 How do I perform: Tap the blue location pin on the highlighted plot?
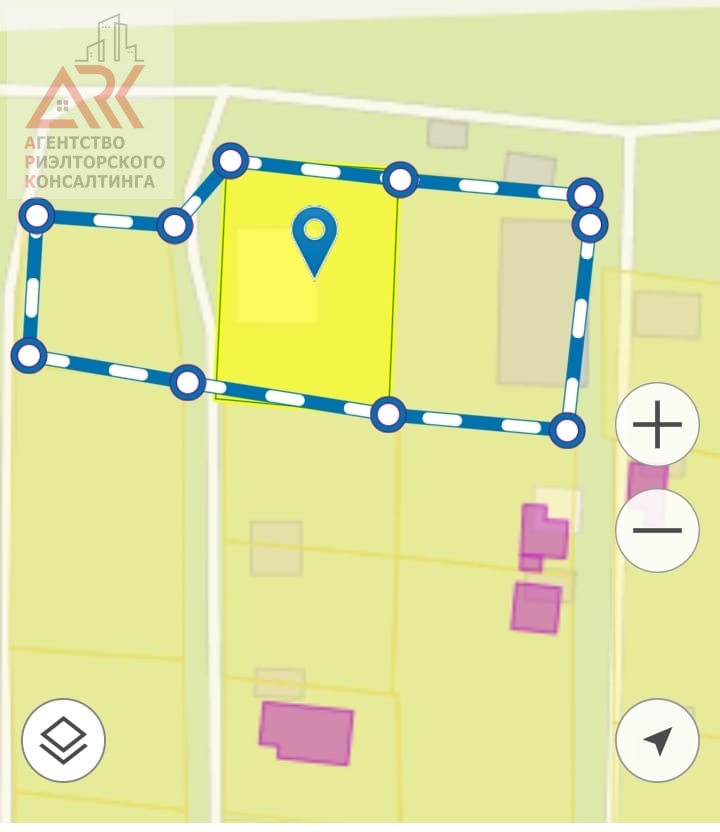click(x=314, y=238)
